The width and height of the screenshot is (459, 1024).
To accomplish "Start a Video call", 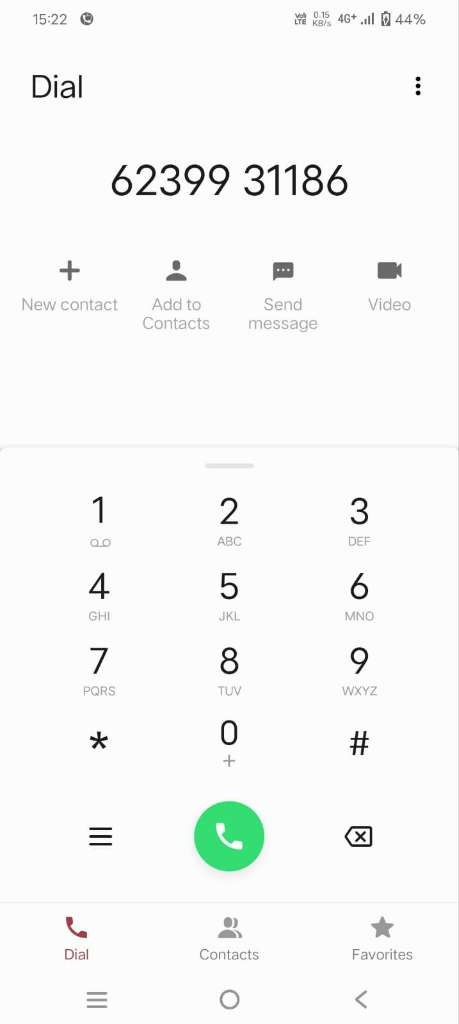I will tap(390, 287).
